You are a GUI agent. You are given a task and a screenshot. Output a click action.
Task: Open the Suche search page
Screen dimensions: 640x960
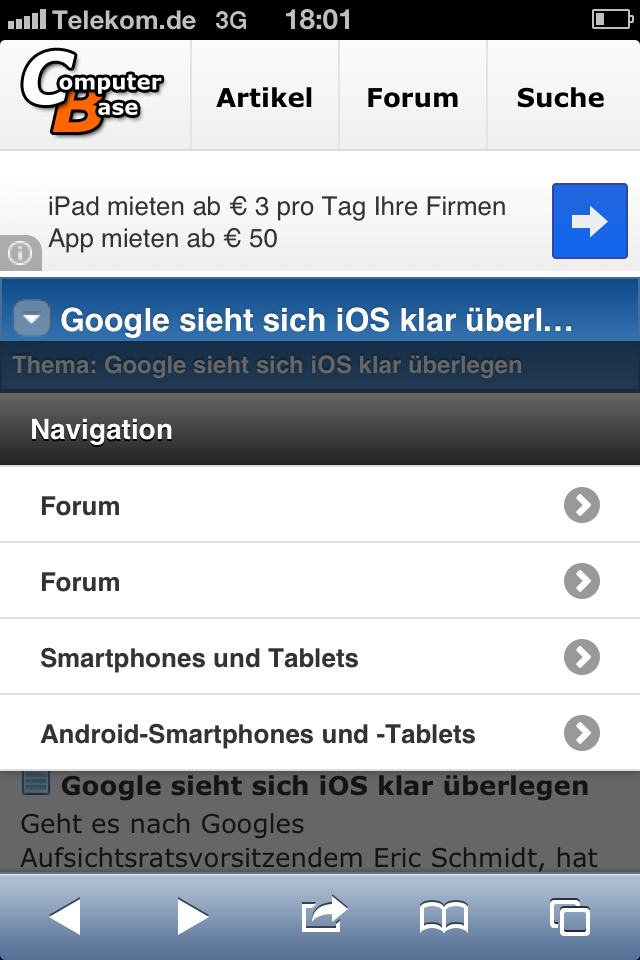click(560, 97)
